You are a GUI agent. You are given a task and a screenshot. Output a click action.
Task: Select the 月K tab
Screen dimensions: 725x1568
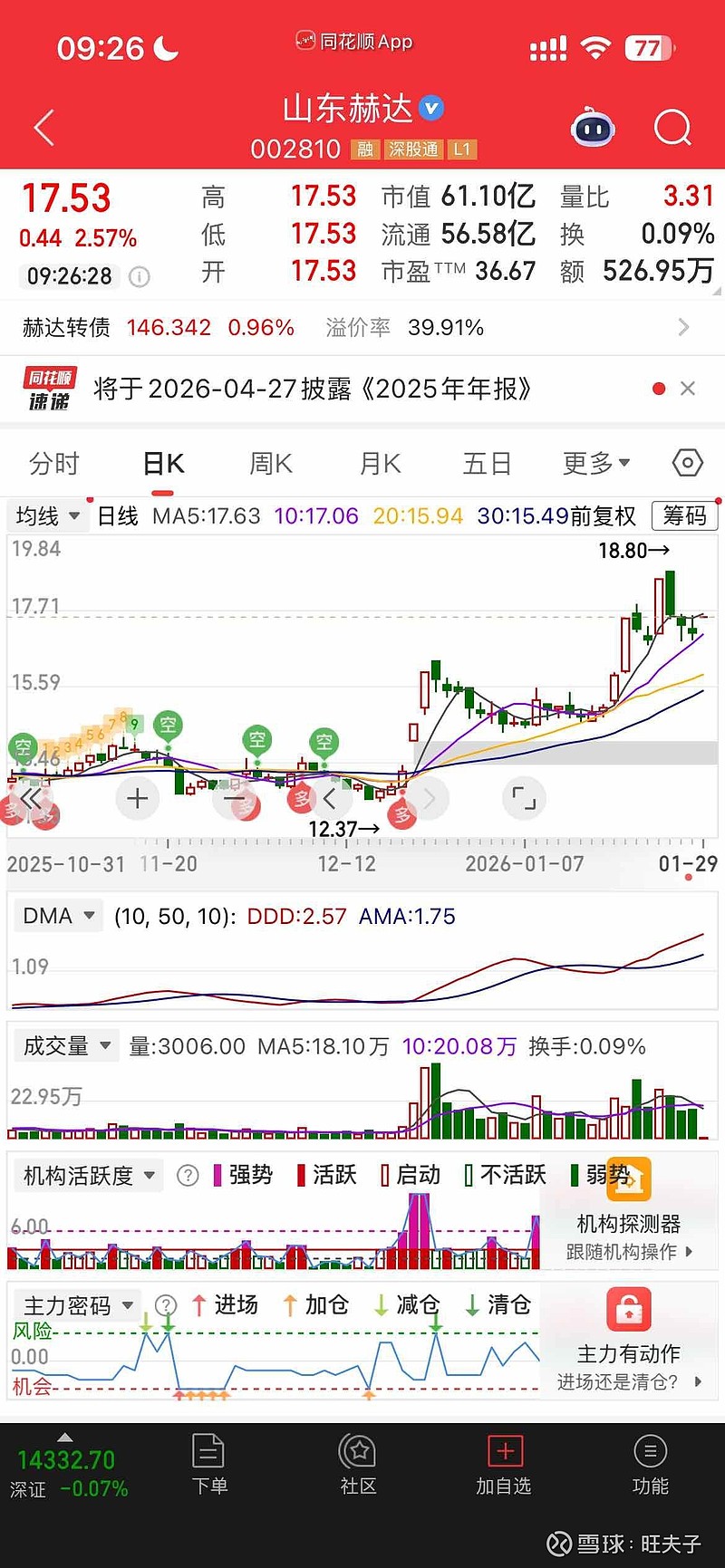(x=380, y=464)
